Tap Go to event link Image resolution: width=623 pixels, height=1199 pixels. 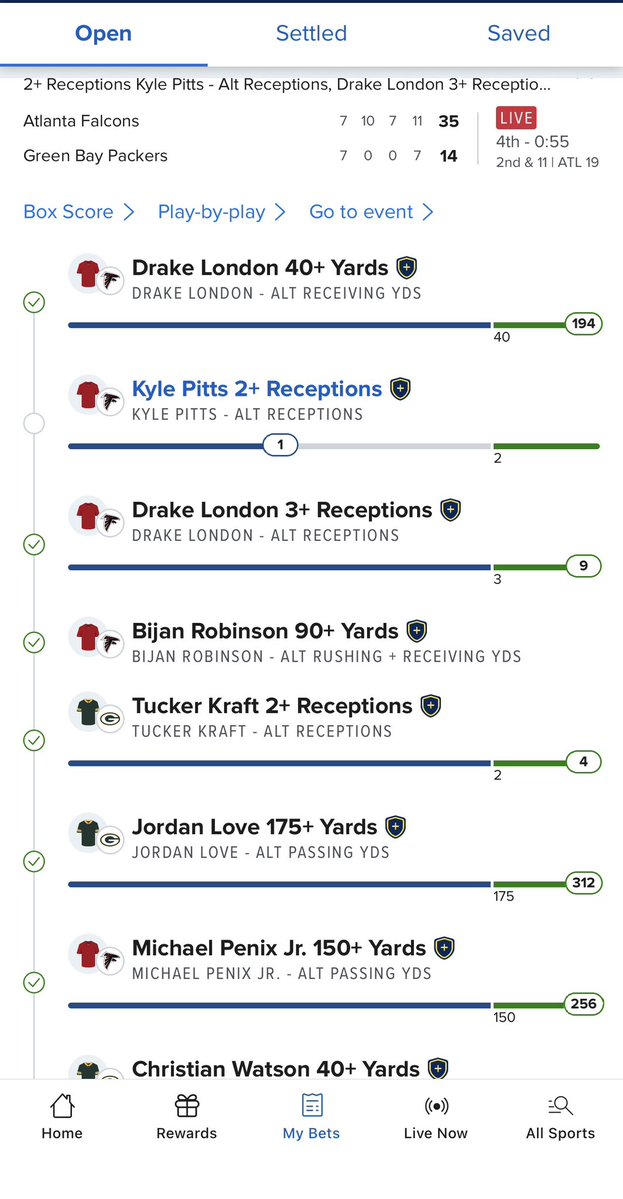372,212
